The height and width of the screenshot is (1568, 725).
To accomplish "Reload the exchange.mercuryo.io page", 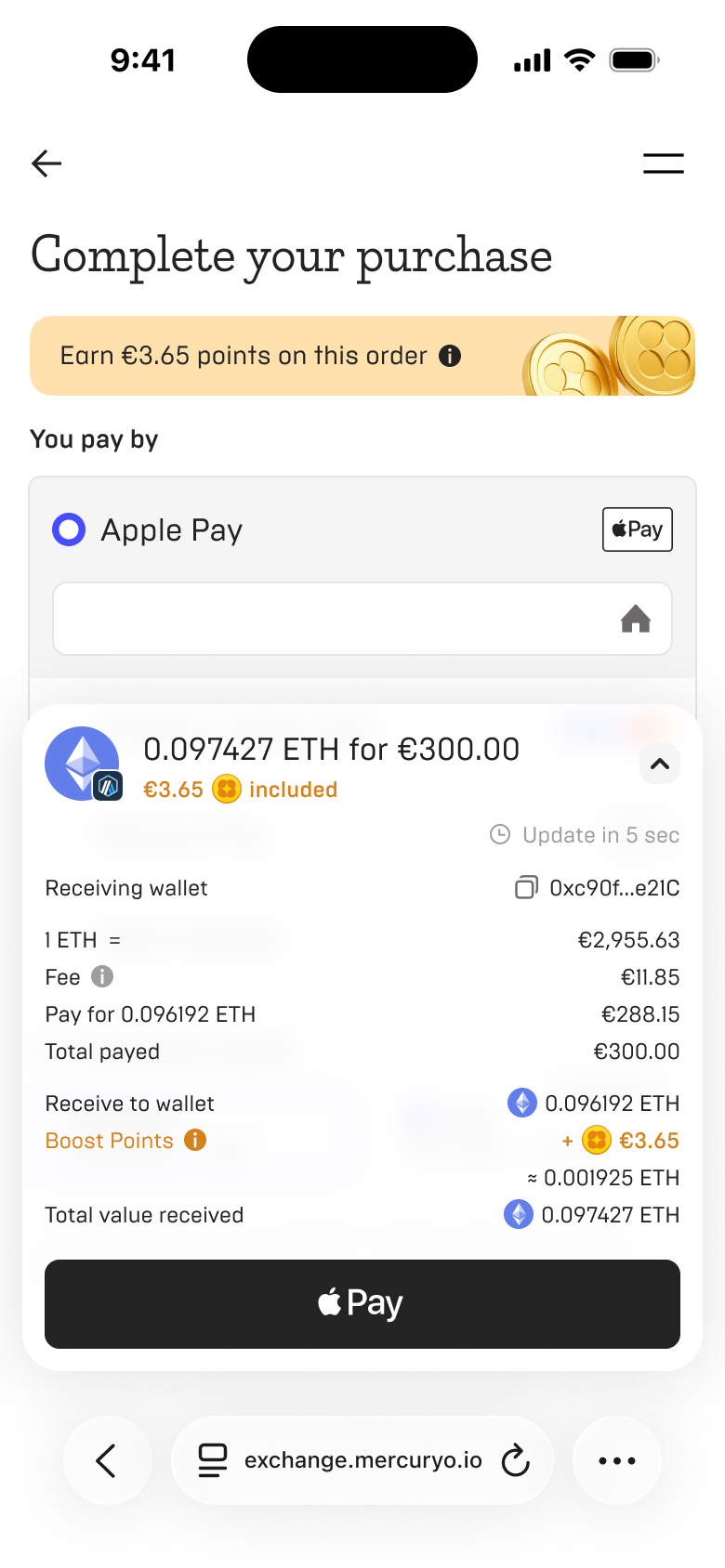I will (515, 1460).
